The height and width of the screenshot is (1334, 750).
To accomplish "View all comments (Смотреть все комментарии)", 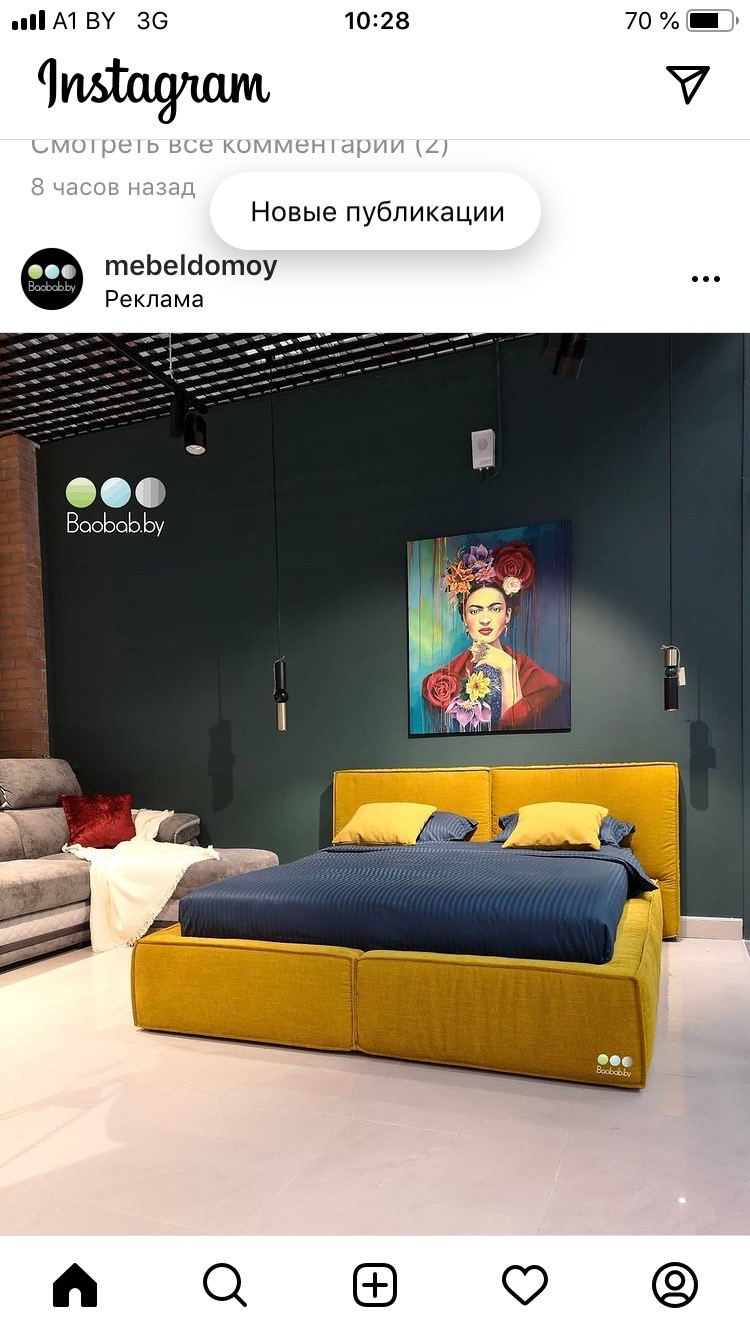I will (240, 147).
